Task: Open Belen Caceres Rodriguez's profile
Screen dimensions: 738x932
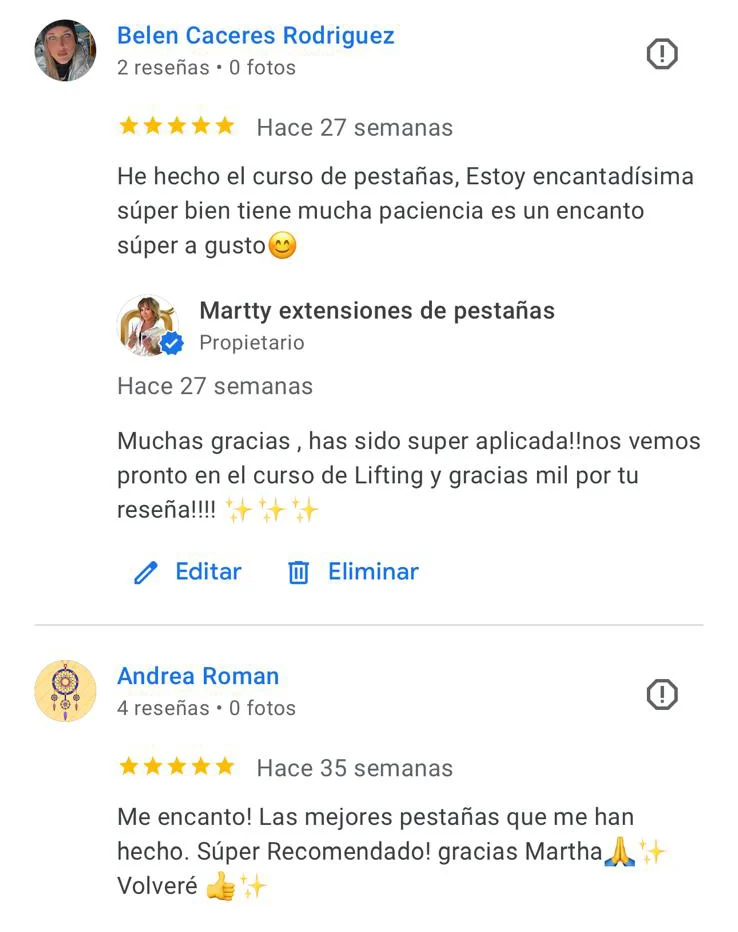Action: [255, 36]
